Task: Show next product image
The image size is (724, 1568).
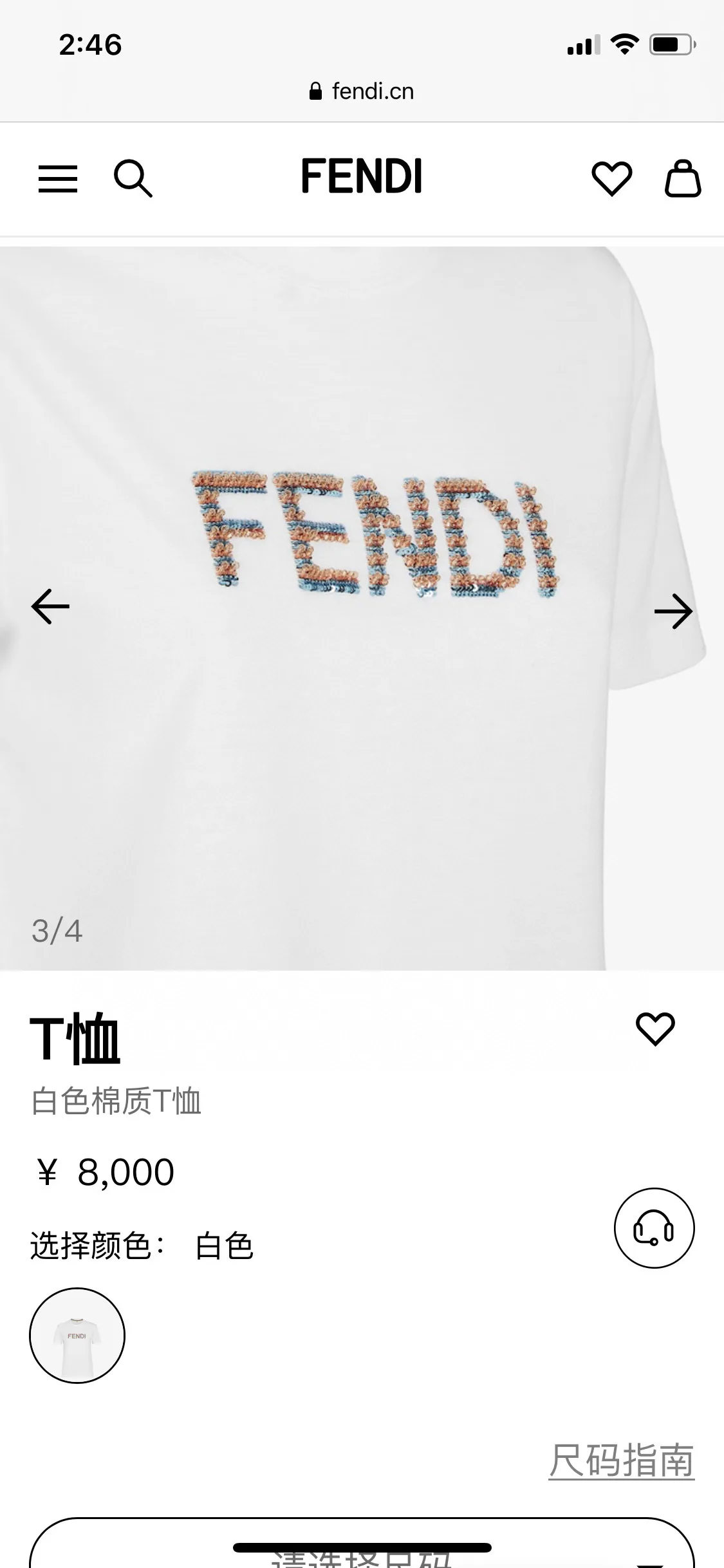Action: click(x=673, y=611)
